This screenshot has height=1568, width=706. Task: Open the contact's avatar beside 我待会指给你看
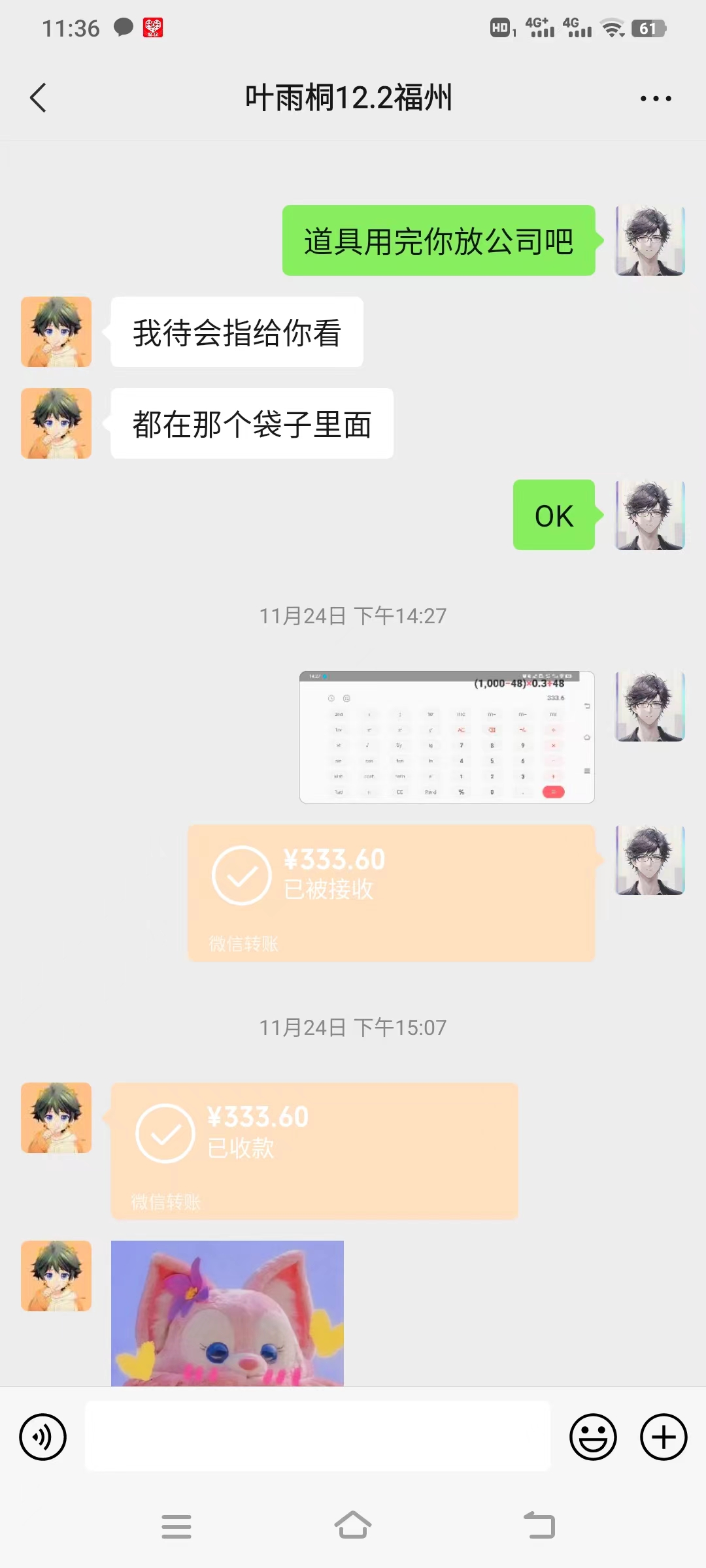click(56, 332)
